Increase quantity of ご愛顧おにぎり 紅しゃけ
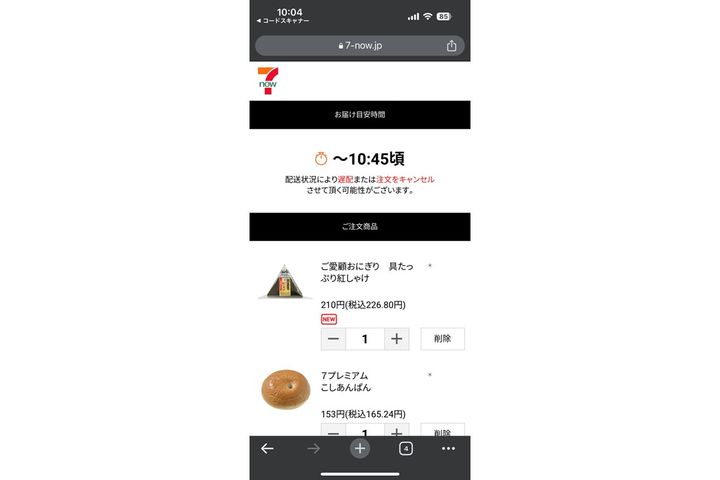The height and width of the screenshot is (480, 720). tap(397, 339)
